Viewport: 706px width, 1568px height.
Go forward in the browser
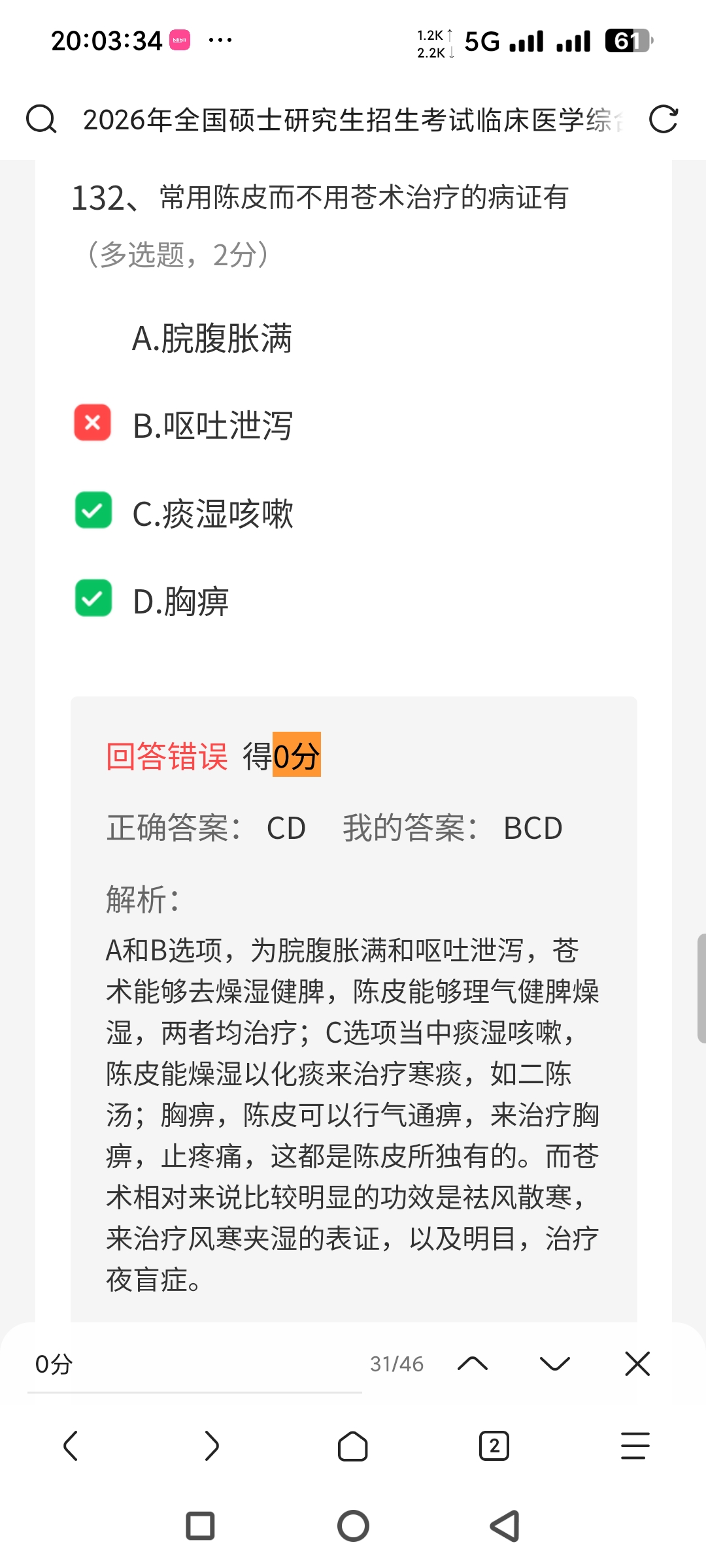[212, 1445]
